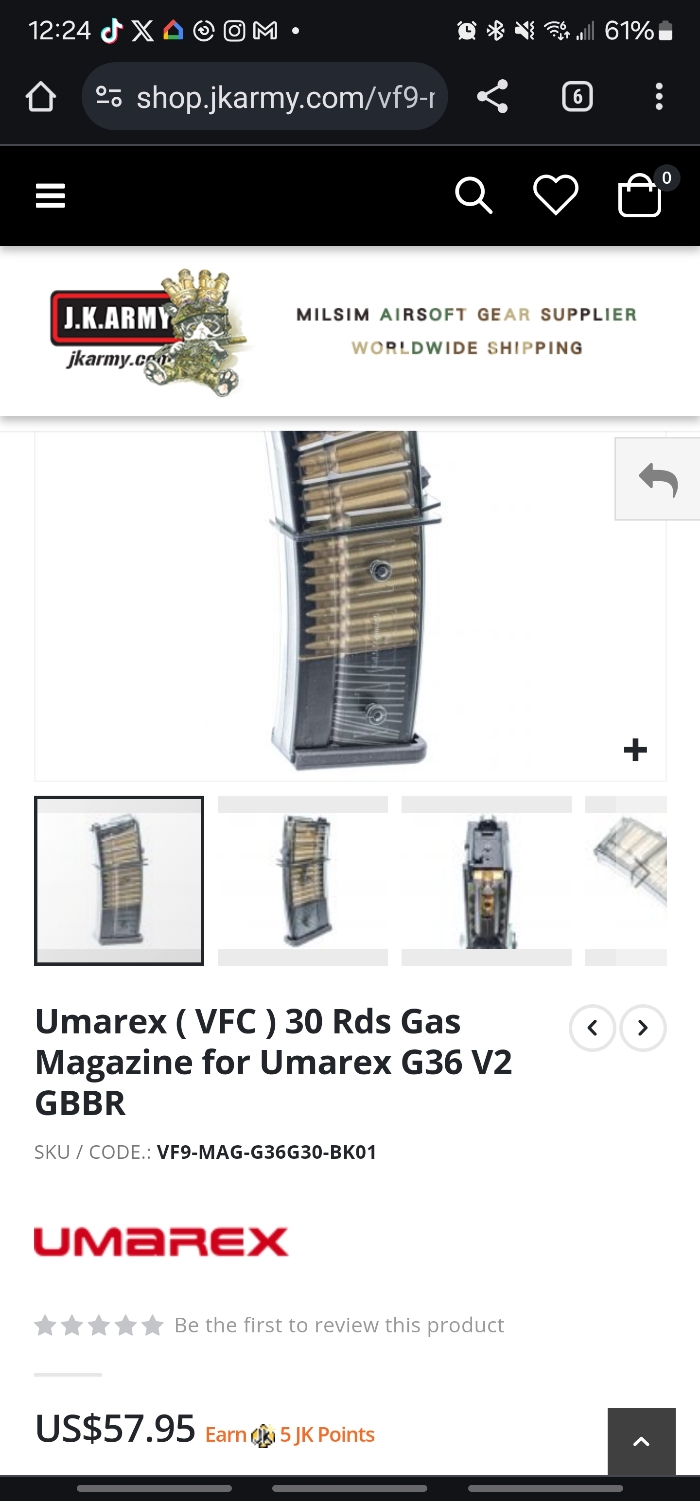Screen dimensions: 700x1501
Task: Be the first to review this product
Action: tap(339, 1325)
